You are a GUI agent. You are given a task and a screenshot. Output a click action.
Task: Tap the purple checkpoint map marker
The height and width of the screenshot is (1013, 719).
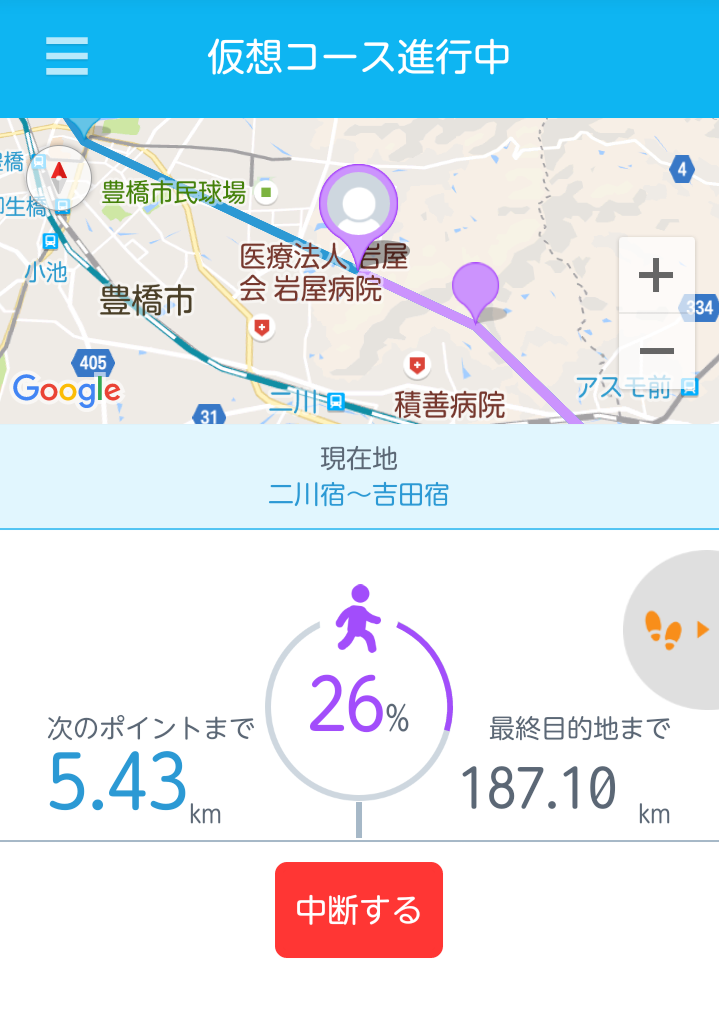pos(475,286)
